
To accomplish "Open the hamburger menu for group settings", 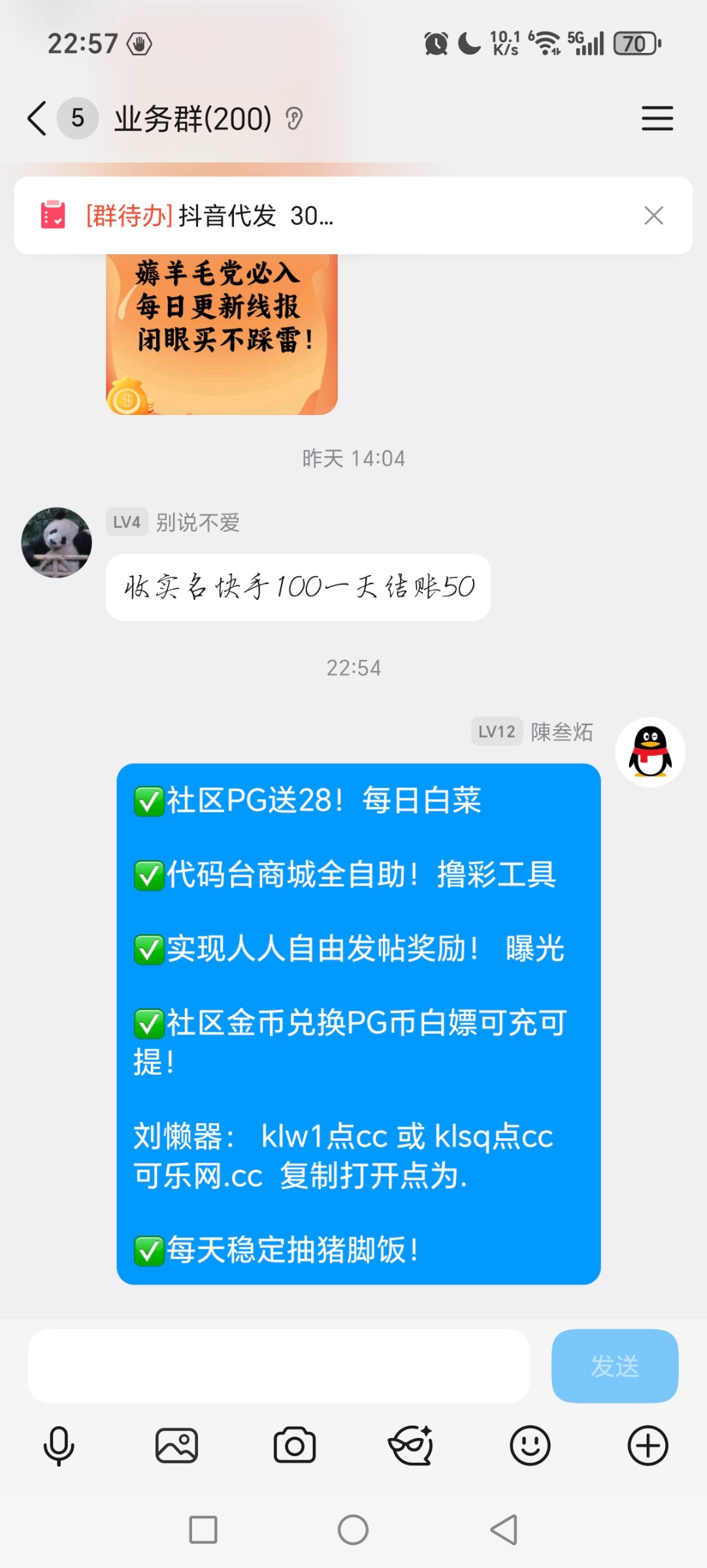I will pos(657,118).
